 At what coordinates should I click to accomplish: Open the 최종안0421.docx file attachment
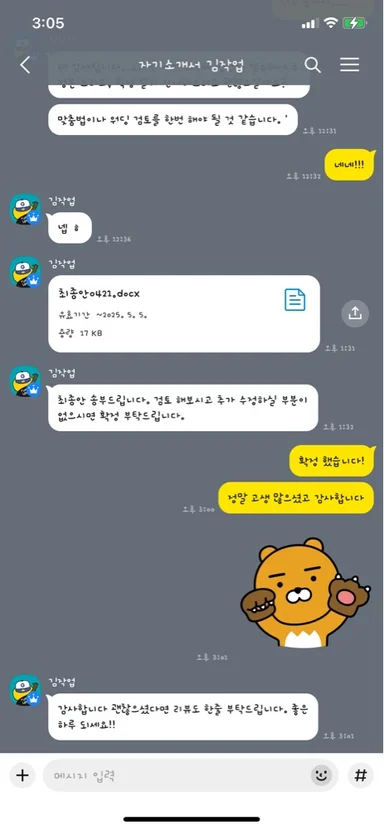(x=184, y=314)
